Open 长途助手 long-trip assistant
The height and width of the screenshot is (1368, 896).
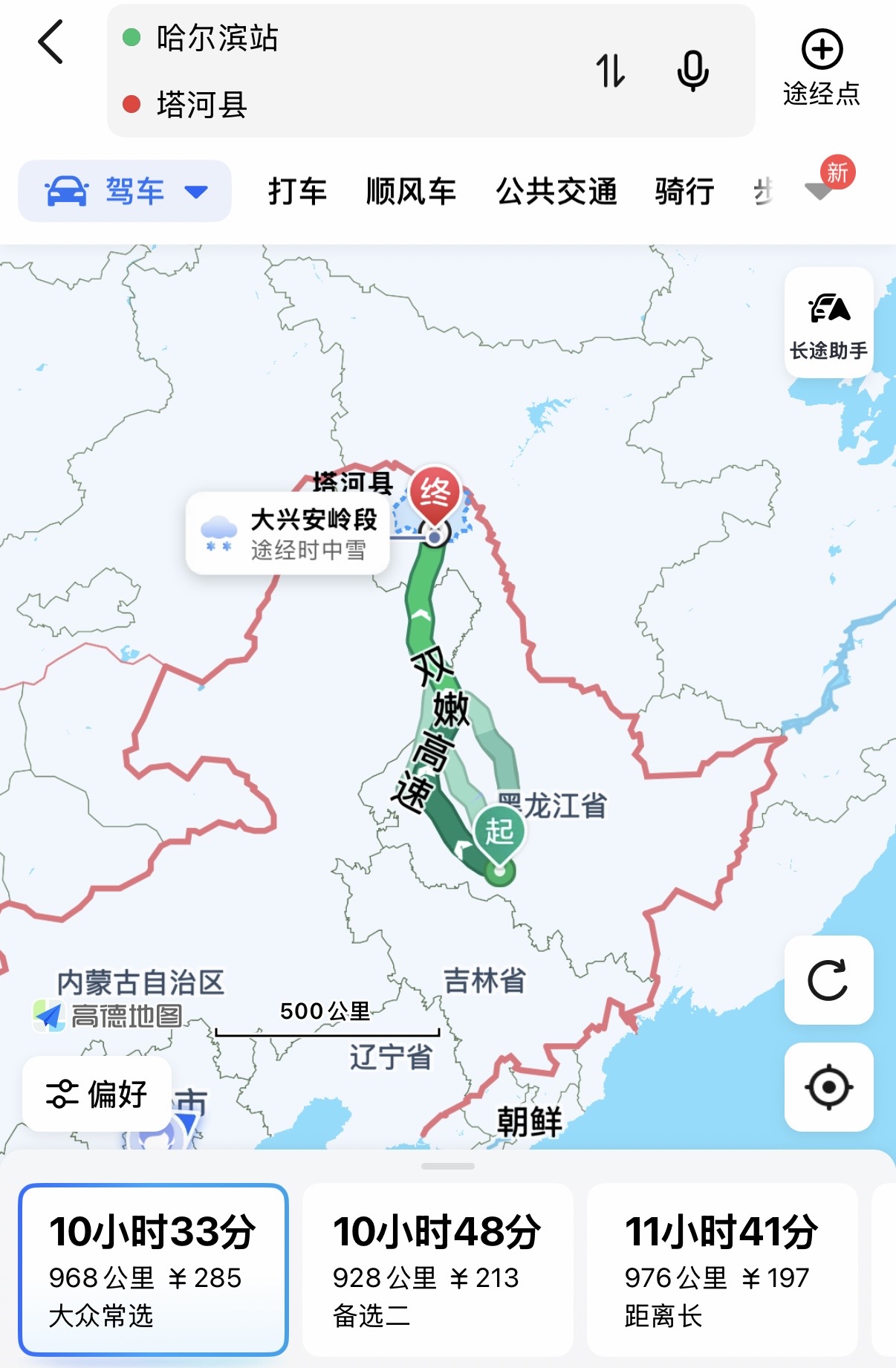pos(828,322)
